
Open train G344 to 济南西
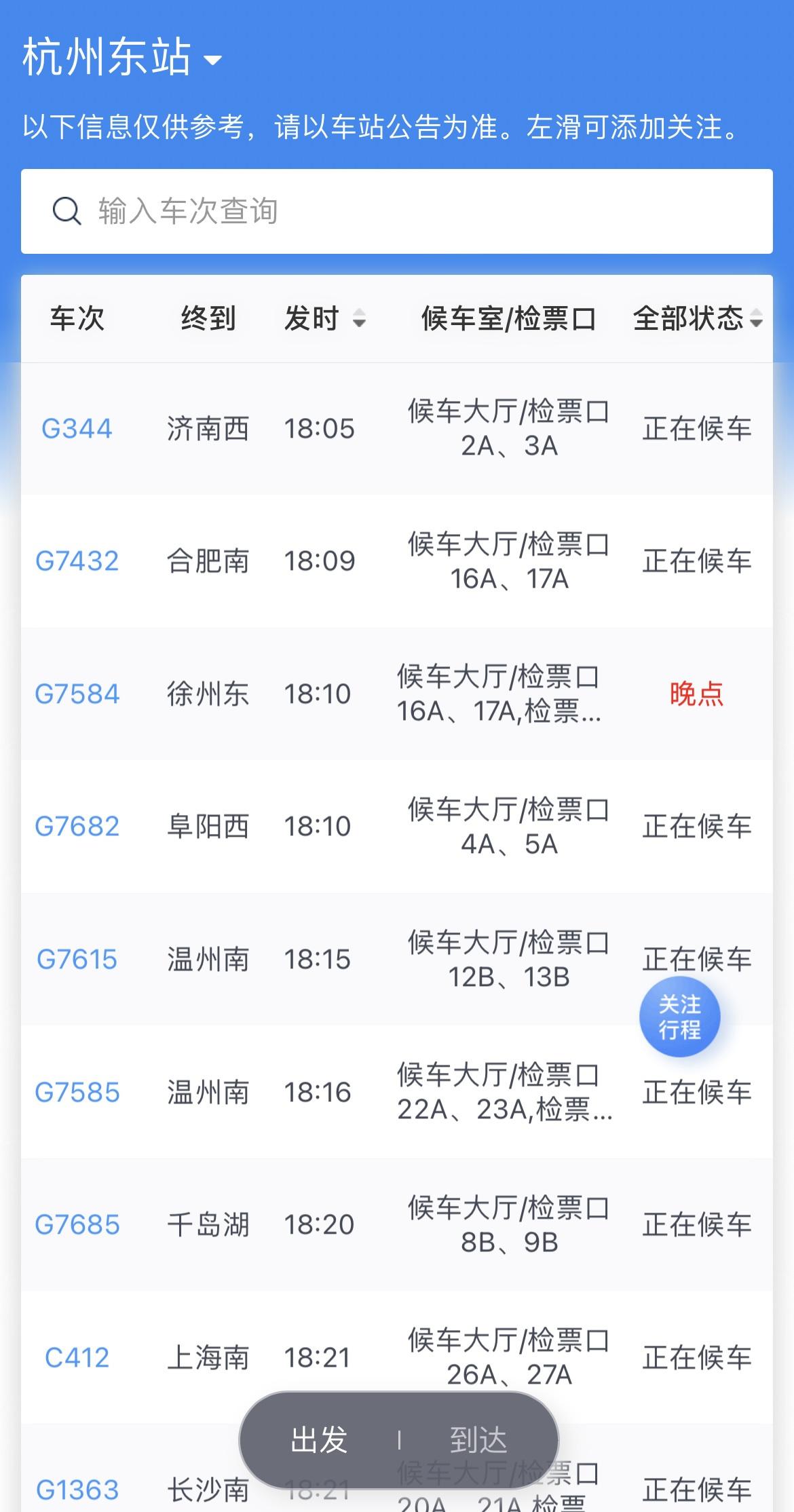[77, 429]
